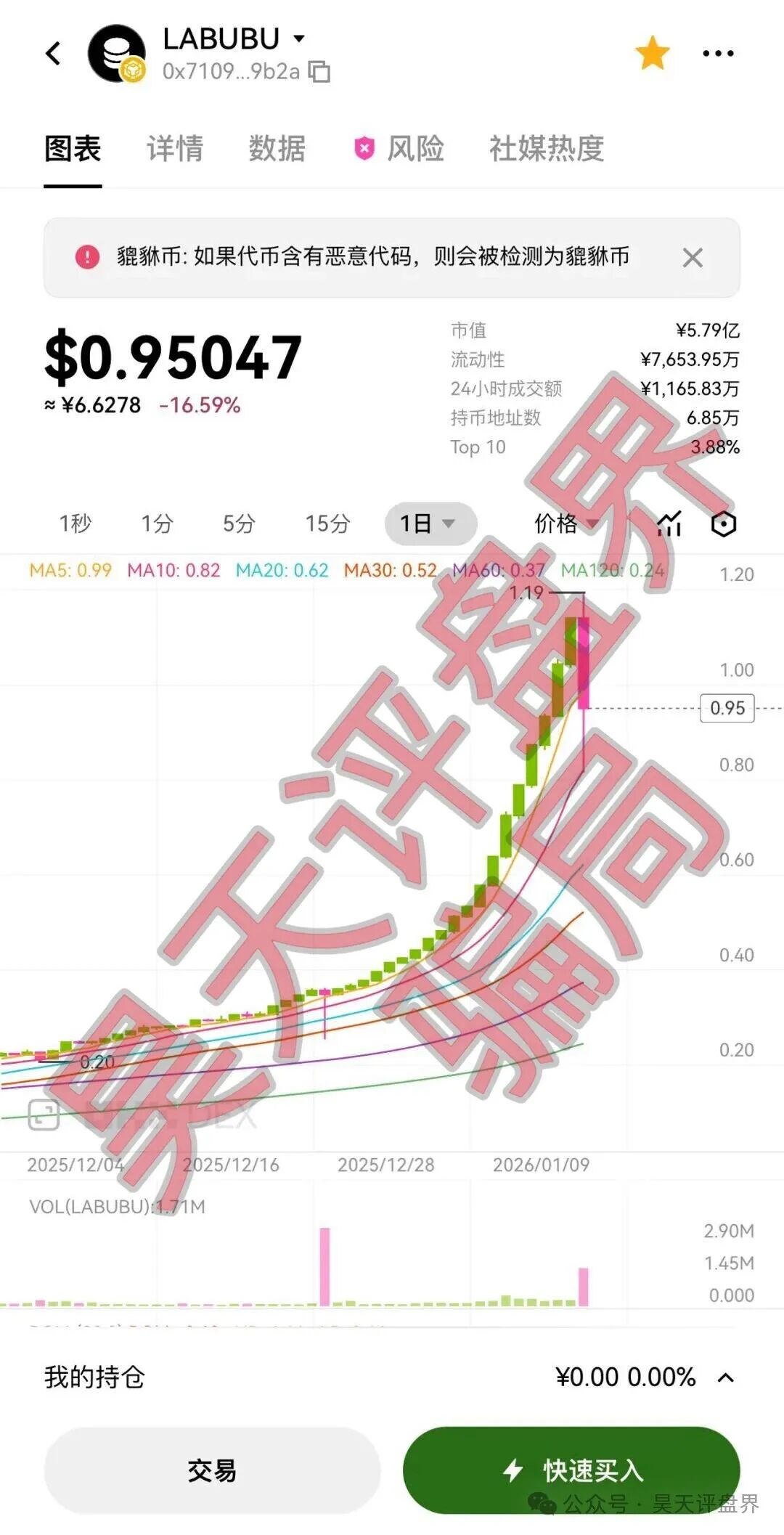Open the 风险 tab
The width and height of the screenshot is (784, 1535).
click(x=400, y=148)
